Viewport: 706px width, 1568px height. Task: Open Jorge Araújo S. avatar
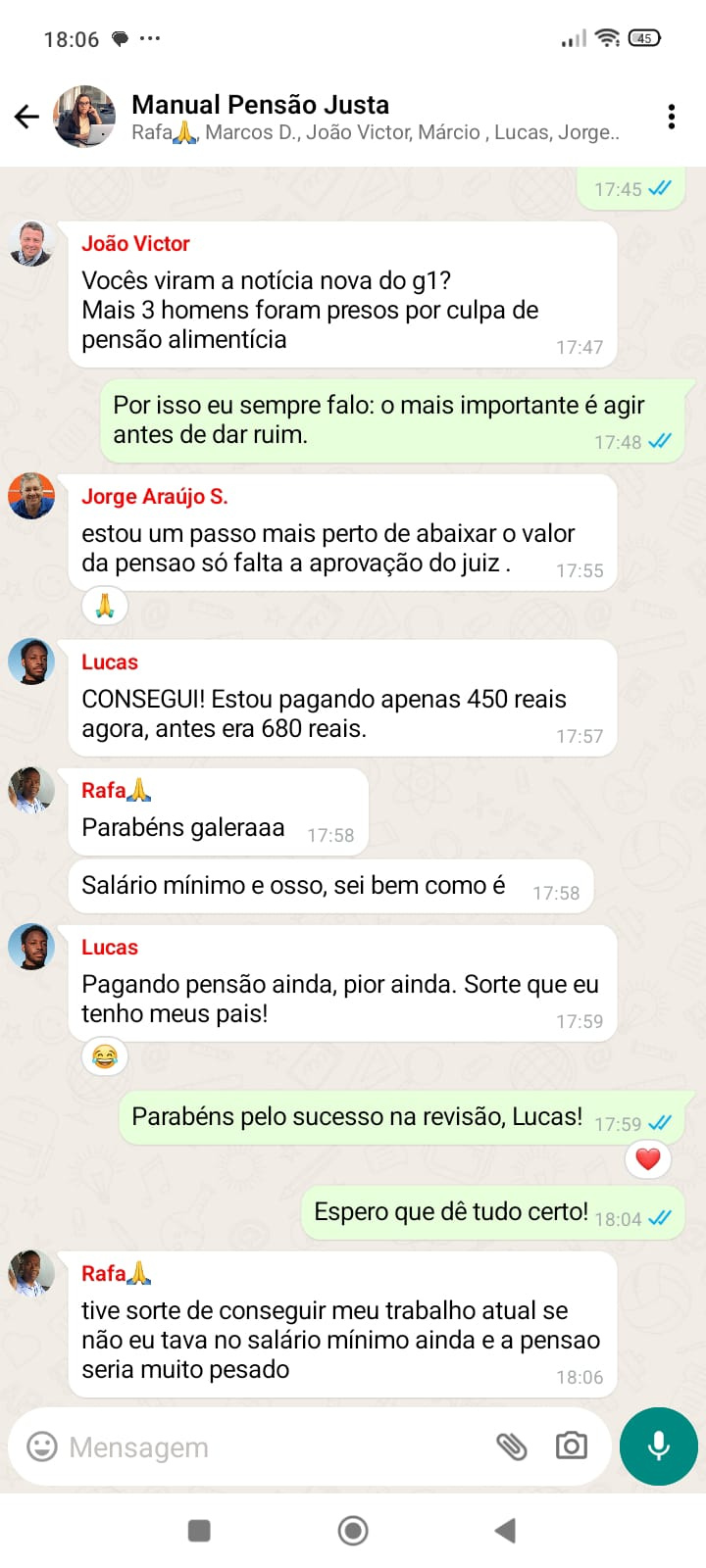click(31, 496)
